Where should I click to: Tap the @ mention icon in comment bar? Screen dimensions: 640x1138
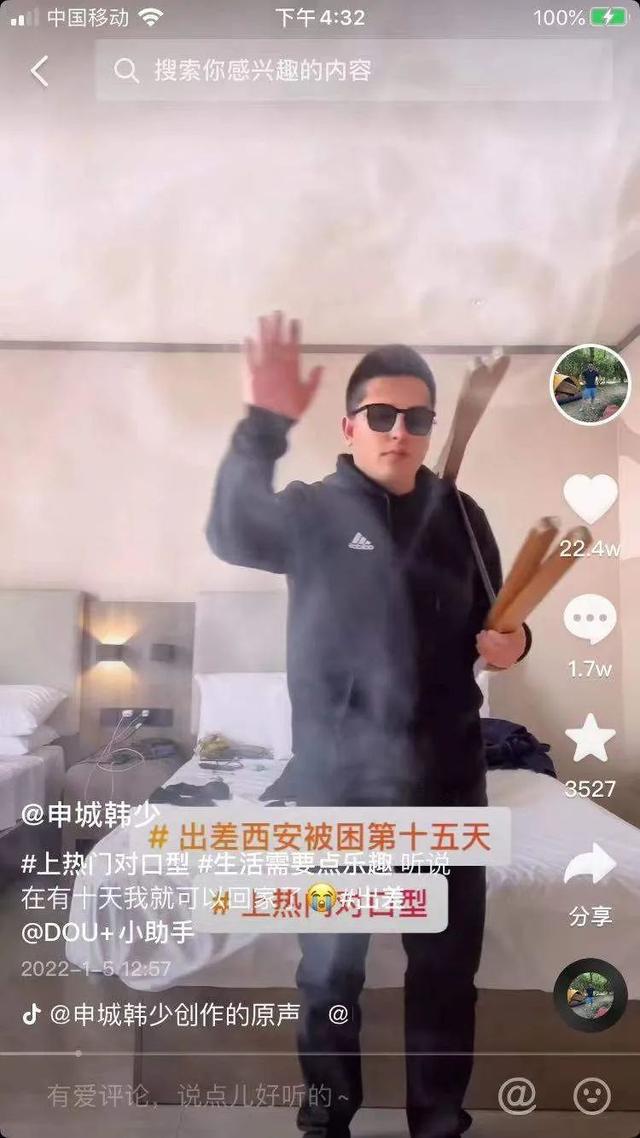coord(516,1096)
